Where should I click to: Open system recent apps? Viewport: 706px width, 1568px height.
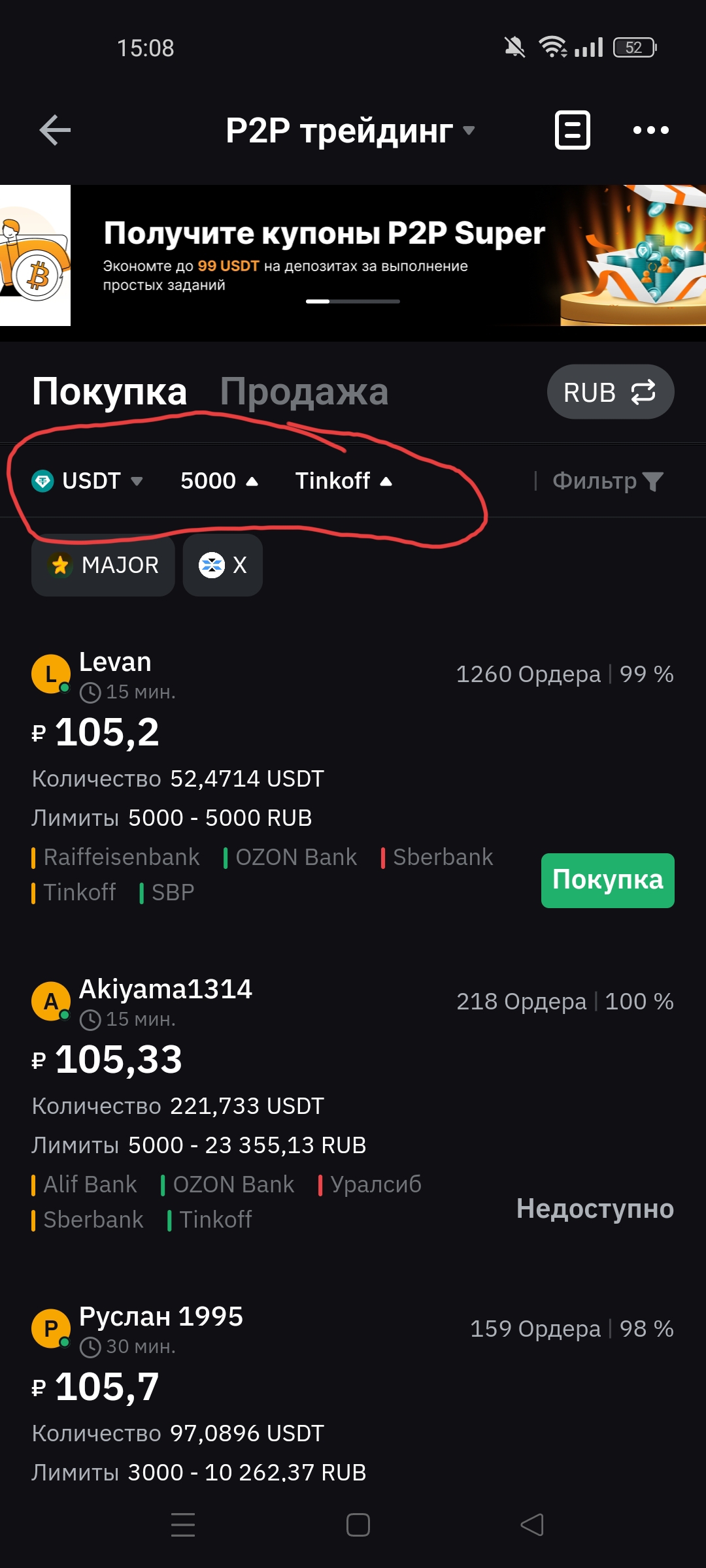pos(183,1525)
